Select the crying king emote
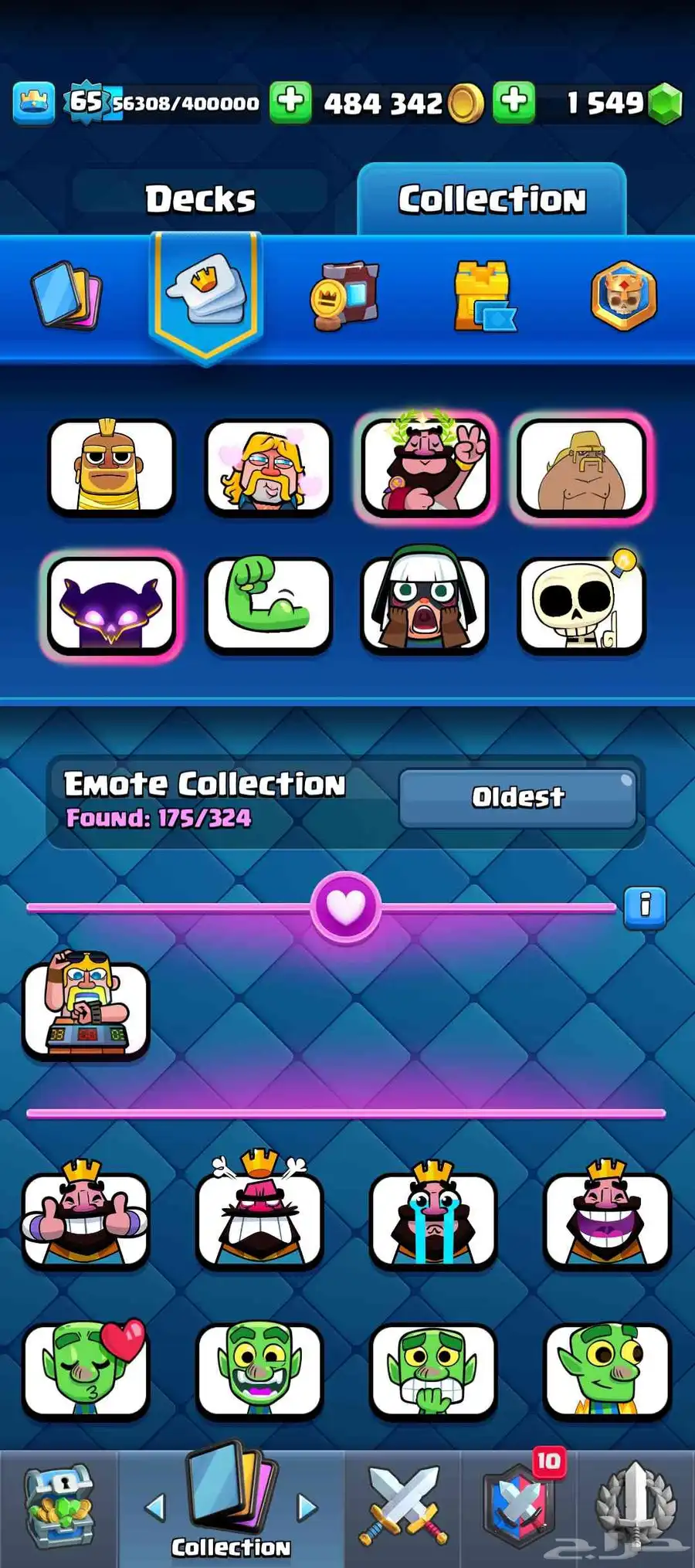The height and width of the screenshot is (1568, 695). coord(432,1215)
